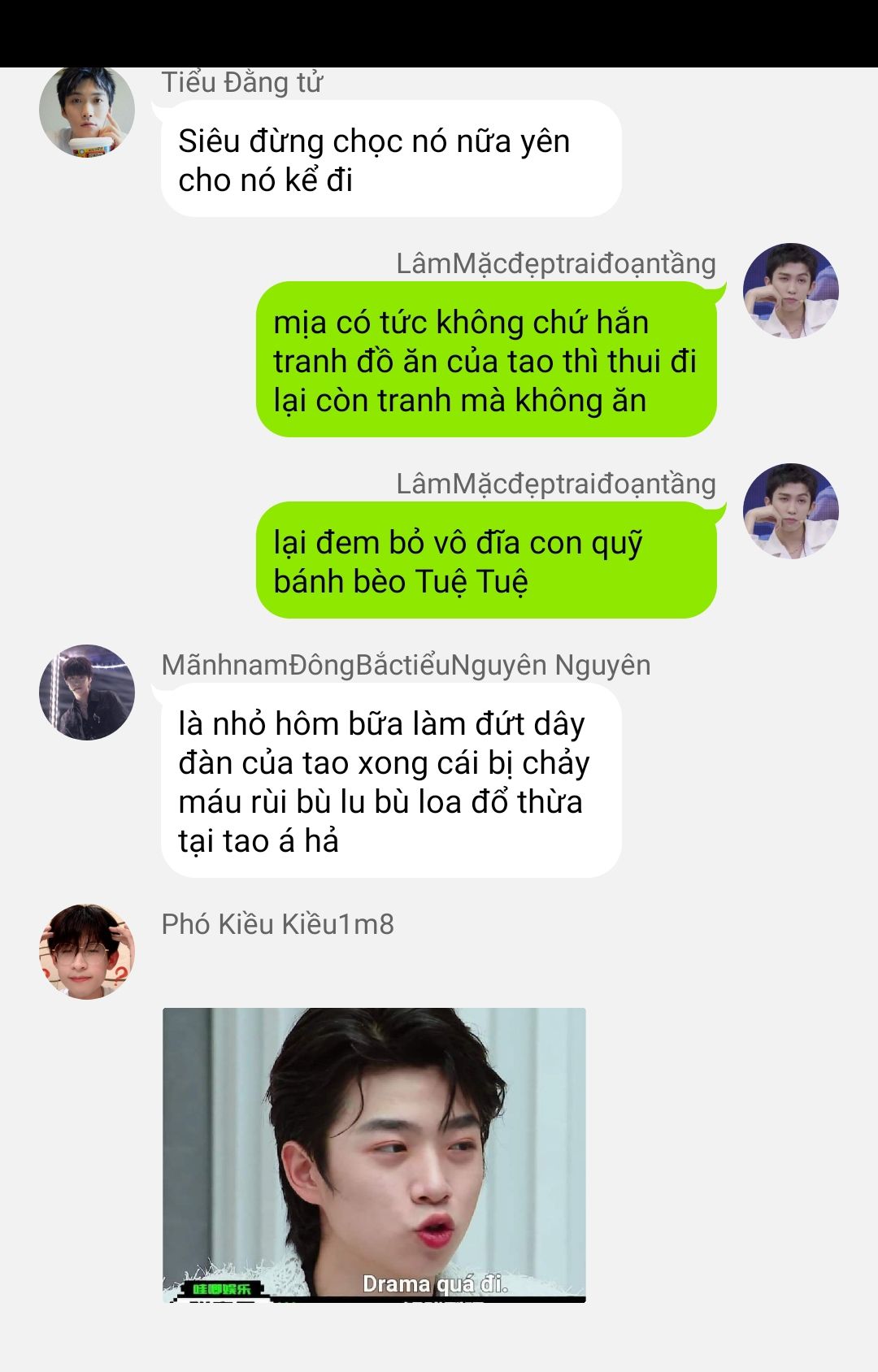View the "Drama quá đi" image message
The height and width of the screenshot is (1372, 878).
click(374, 1154)
